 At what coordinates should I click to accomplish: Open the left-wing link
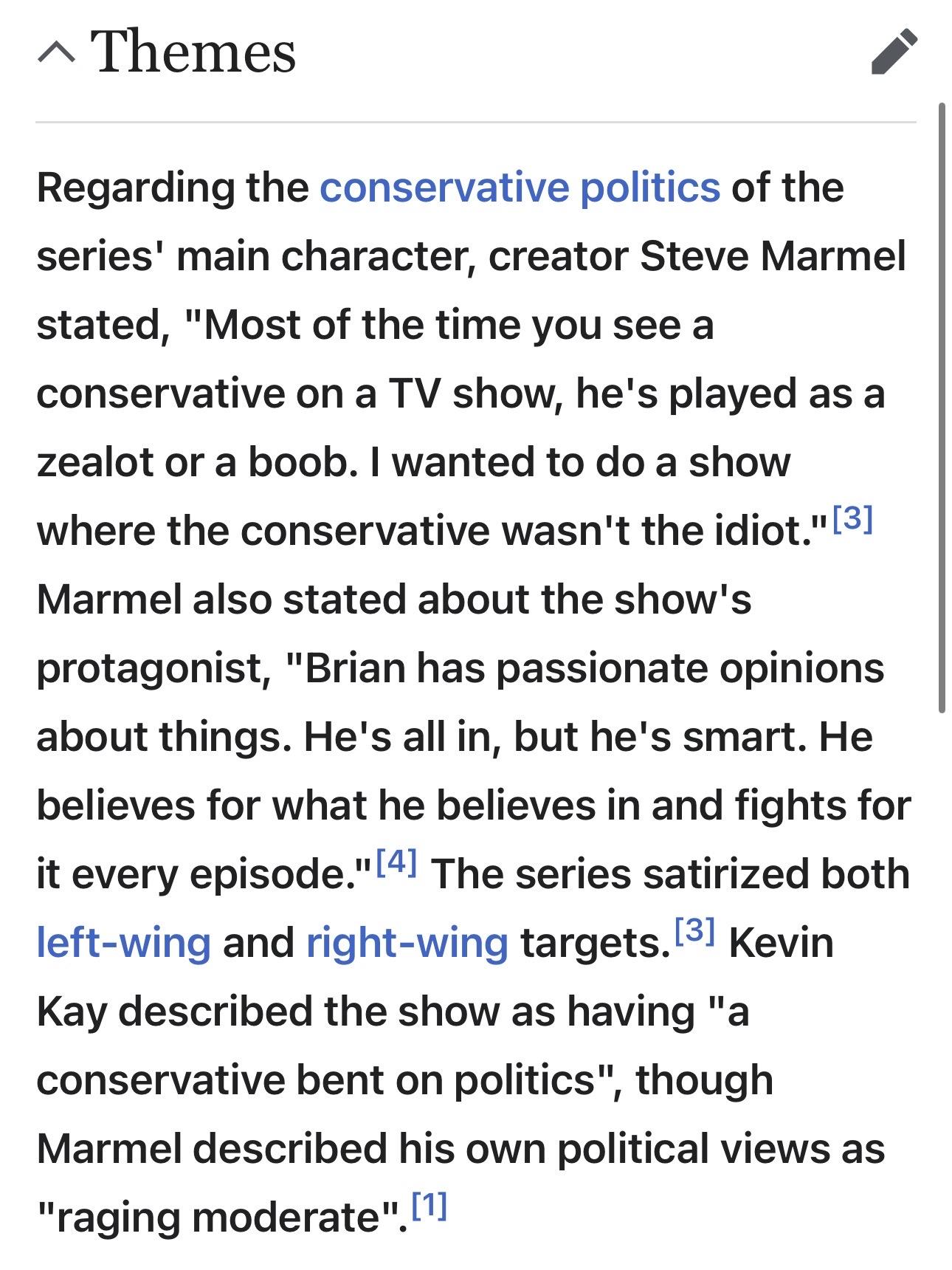(x=123, y=943)
